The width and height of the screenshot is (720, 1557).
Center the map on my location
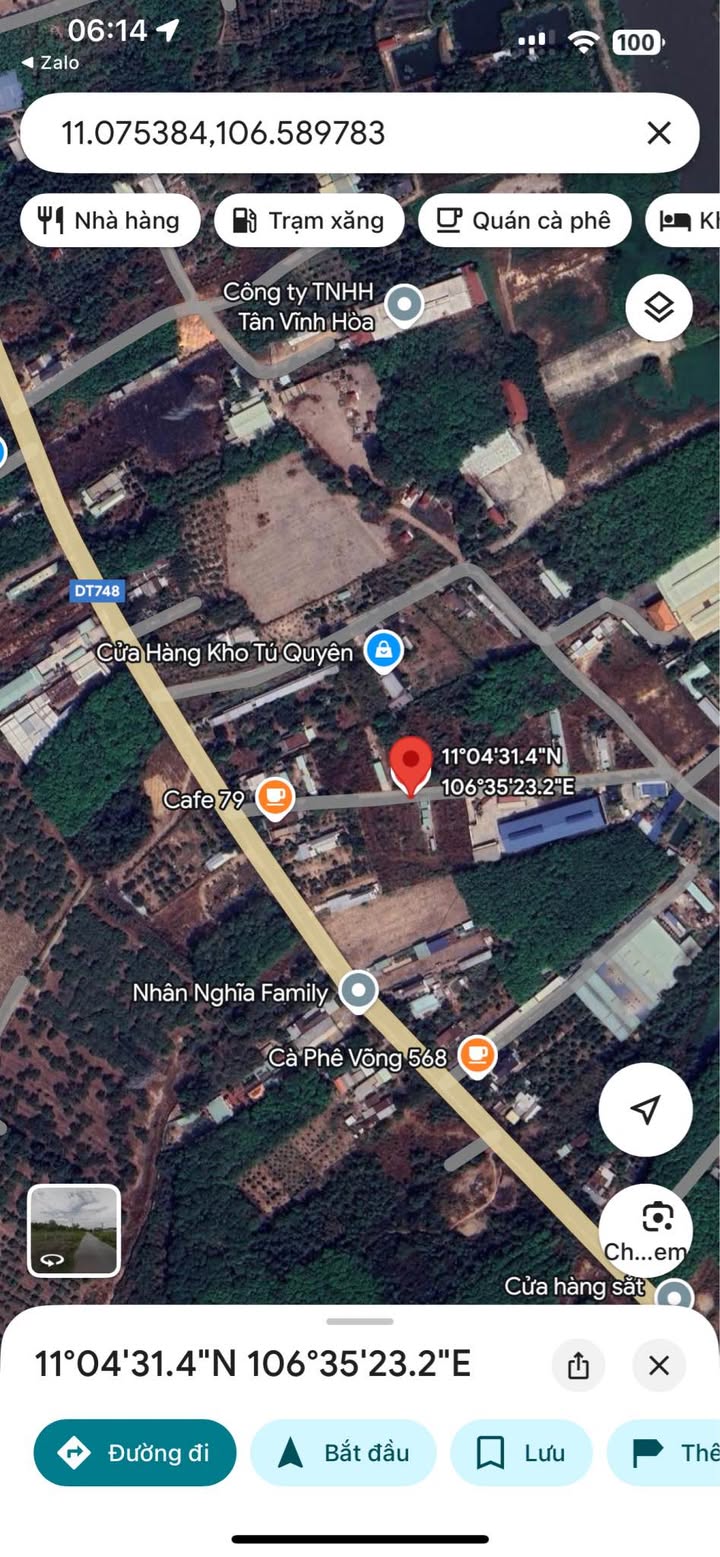[646, 1109]
